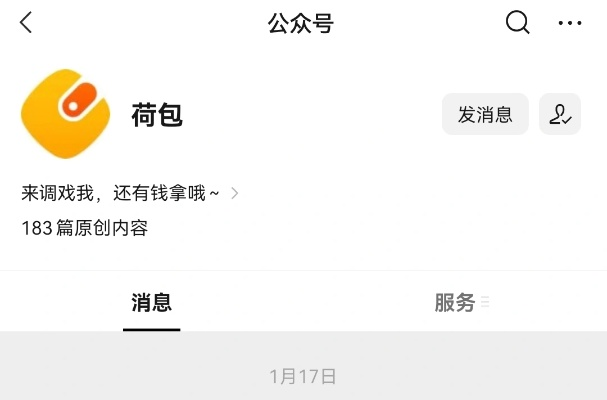Image resolution: width=607 pixels, height=400 pixels.
Task: Switch to the 消息 tab
Action: [151, 303]
